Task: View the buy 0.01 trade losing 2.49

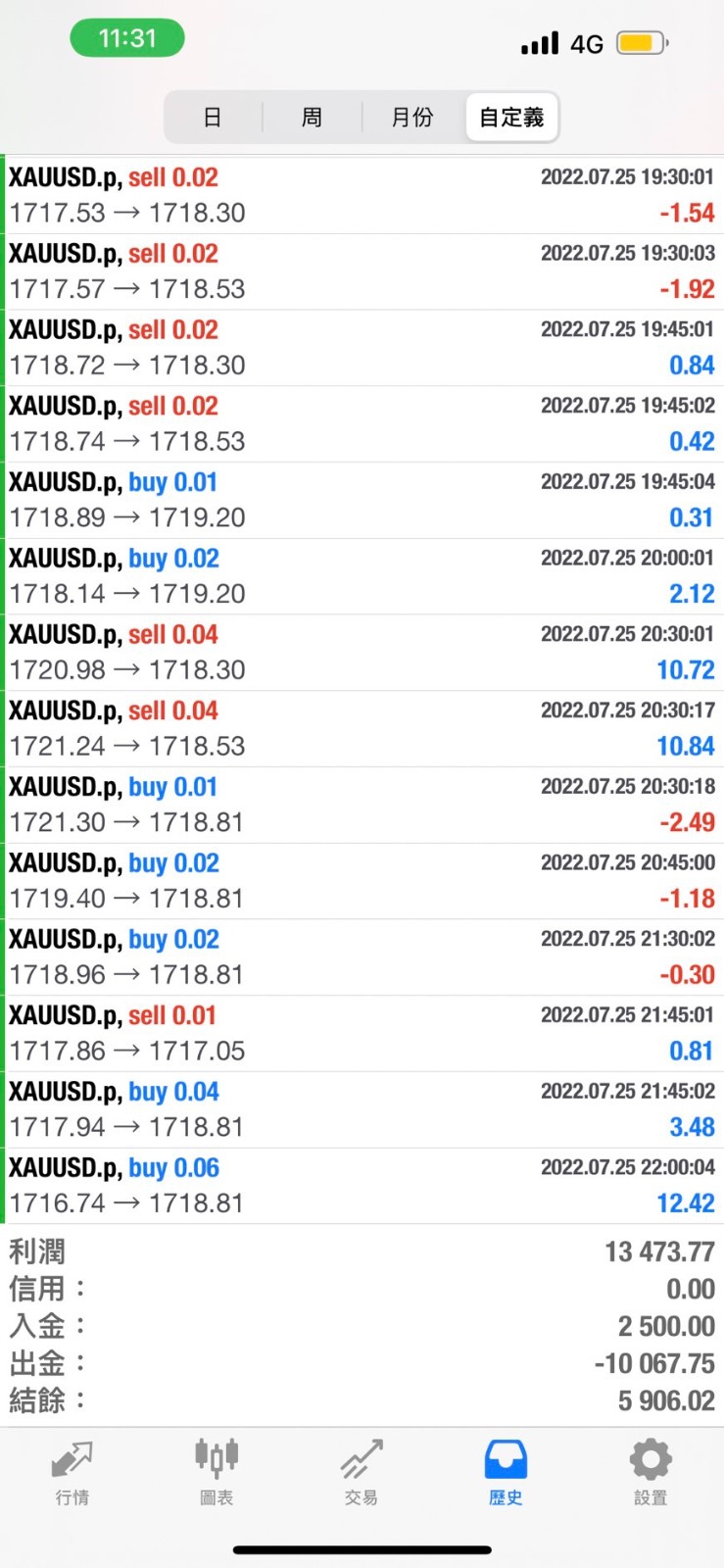Action: click(x=362, y=805)
